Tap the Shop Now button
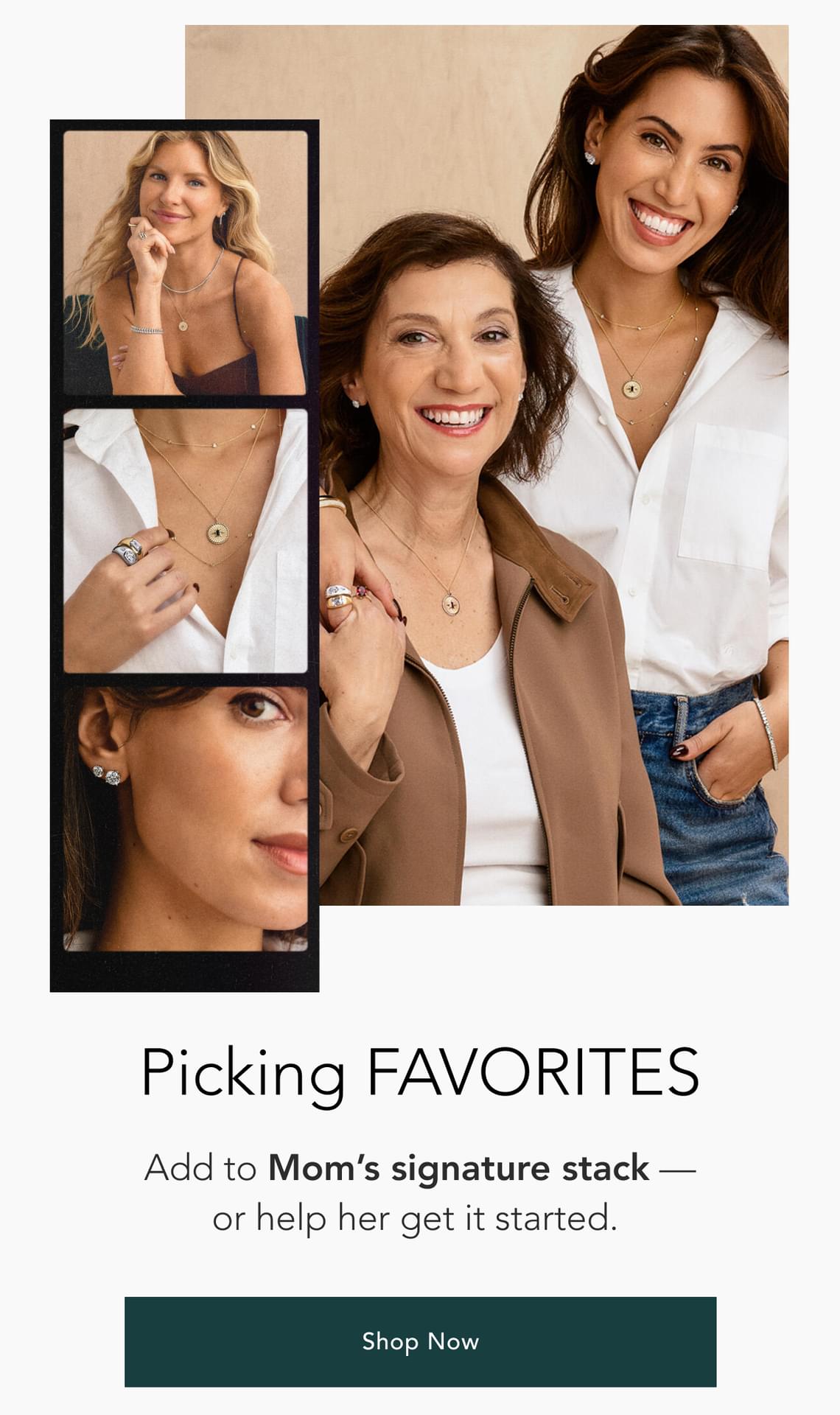 pyautogui.click(x=420, y=1341)
